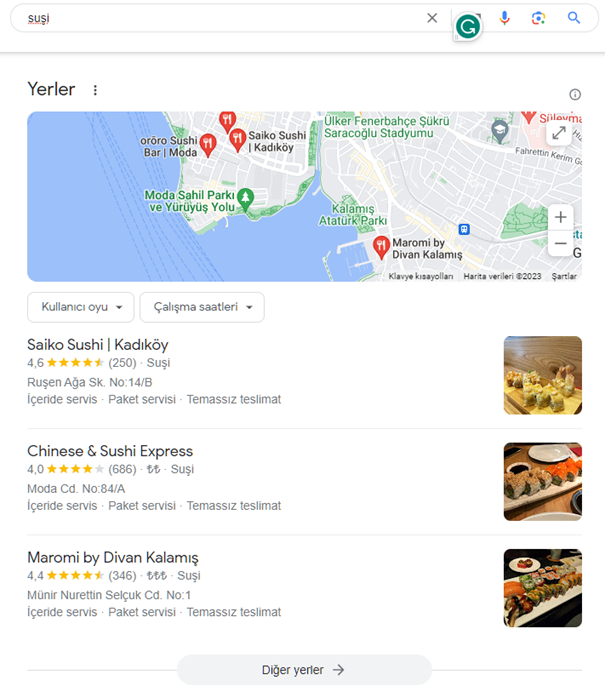Image resolution: width=605 pixels, height=686 pixels.
Task: Show more places with Diğer yerler
Action: [x=303, y=670]
